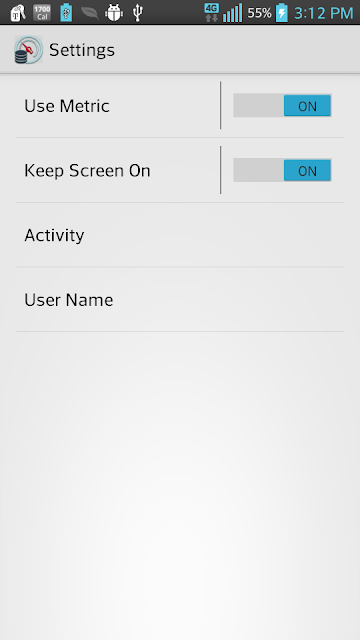Disable the Keep Screen On switch
The image size is (360, 640).
click(282, 170)
